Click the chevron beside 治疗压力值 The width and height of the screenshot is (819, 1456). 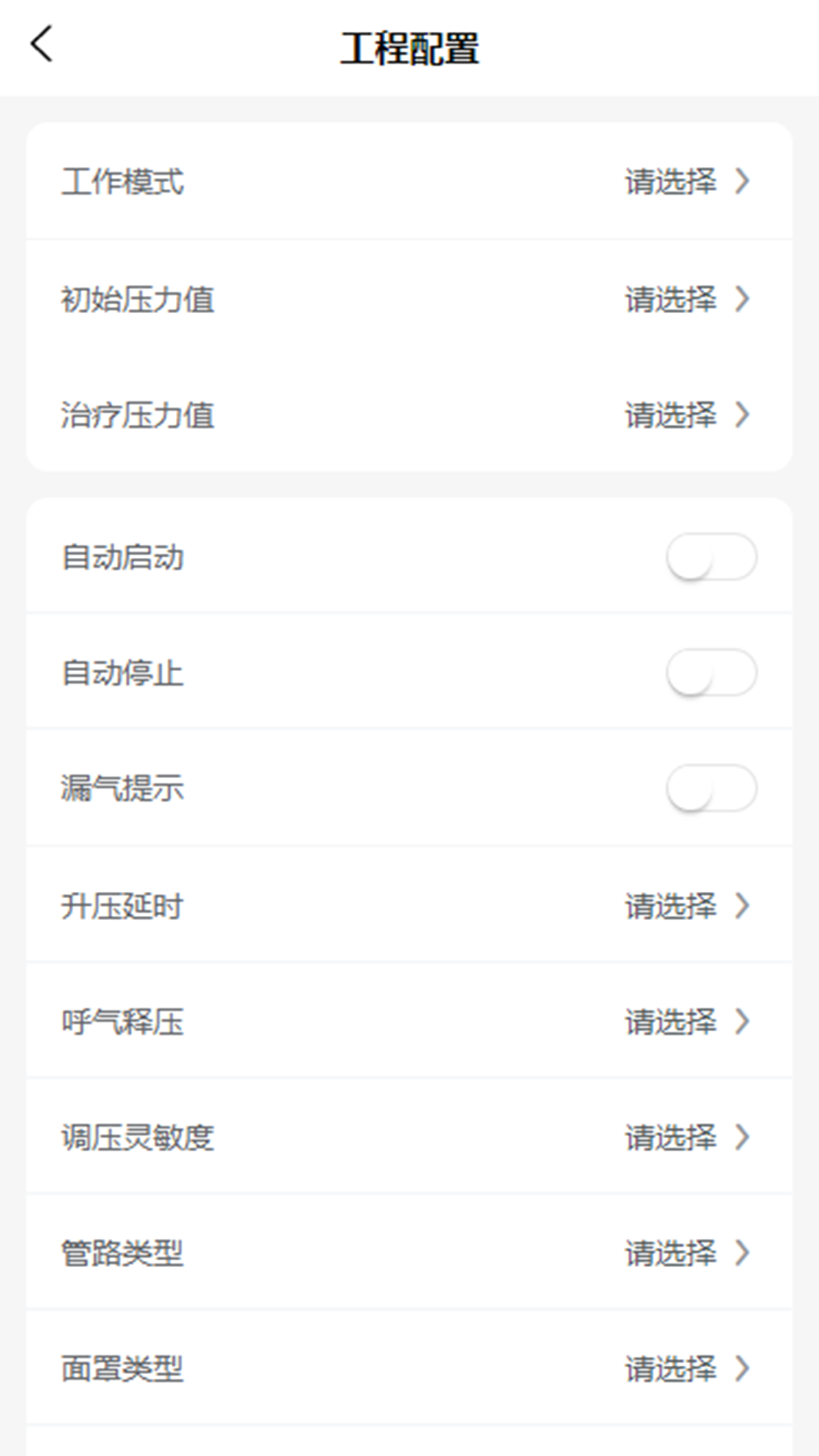pos(742,416)
